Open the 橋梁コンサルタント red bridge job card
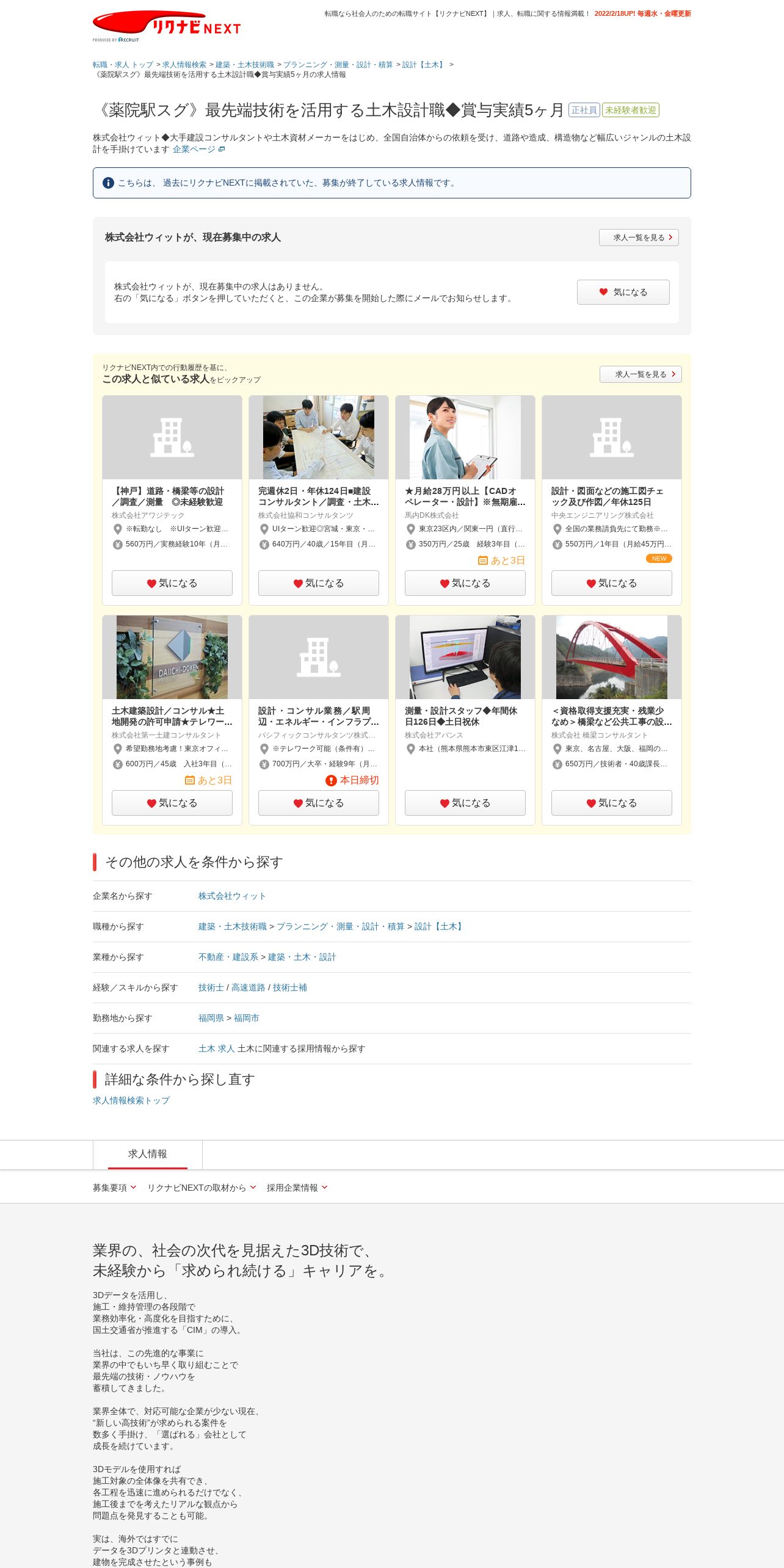Screen dimensions: 784x1568 tap(611, 716)
